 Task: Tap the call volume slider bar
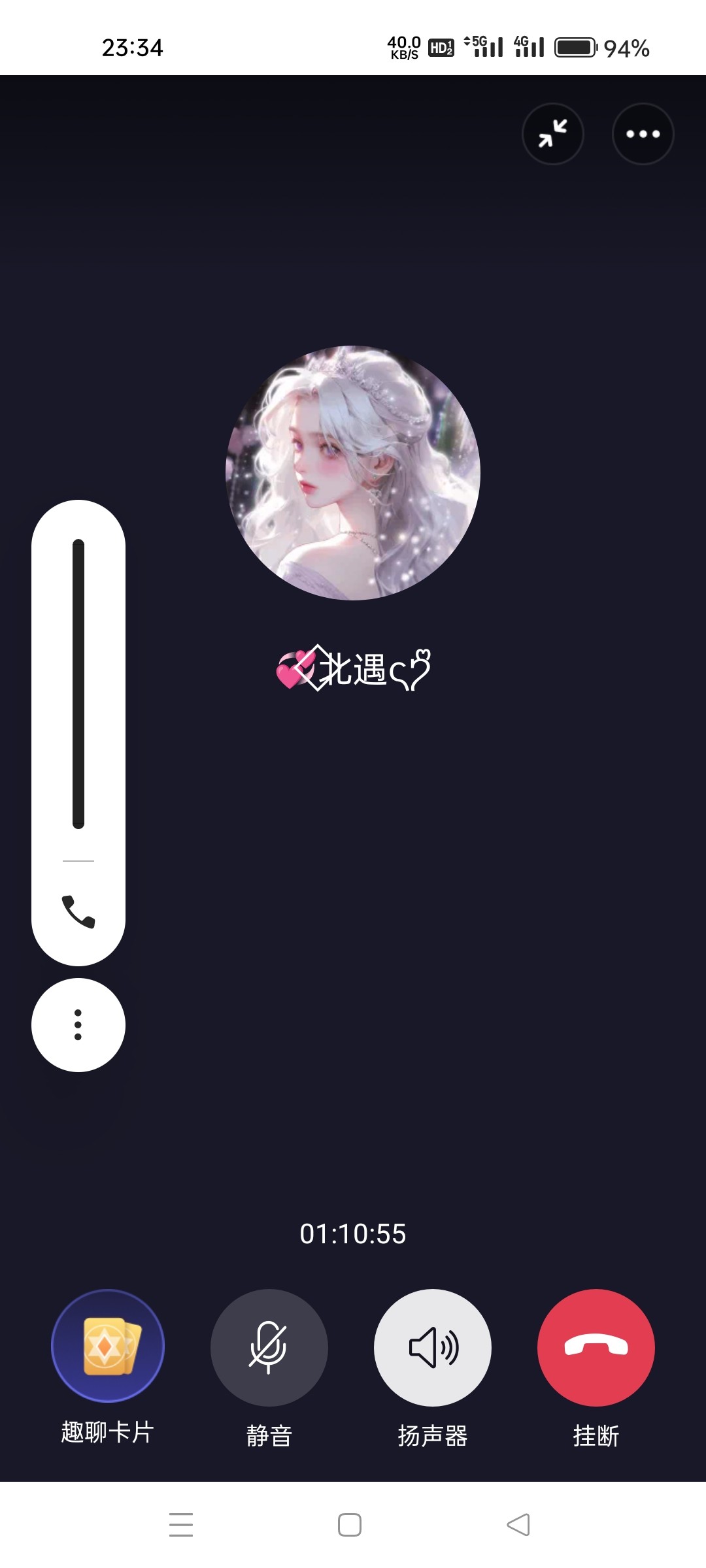78,683
